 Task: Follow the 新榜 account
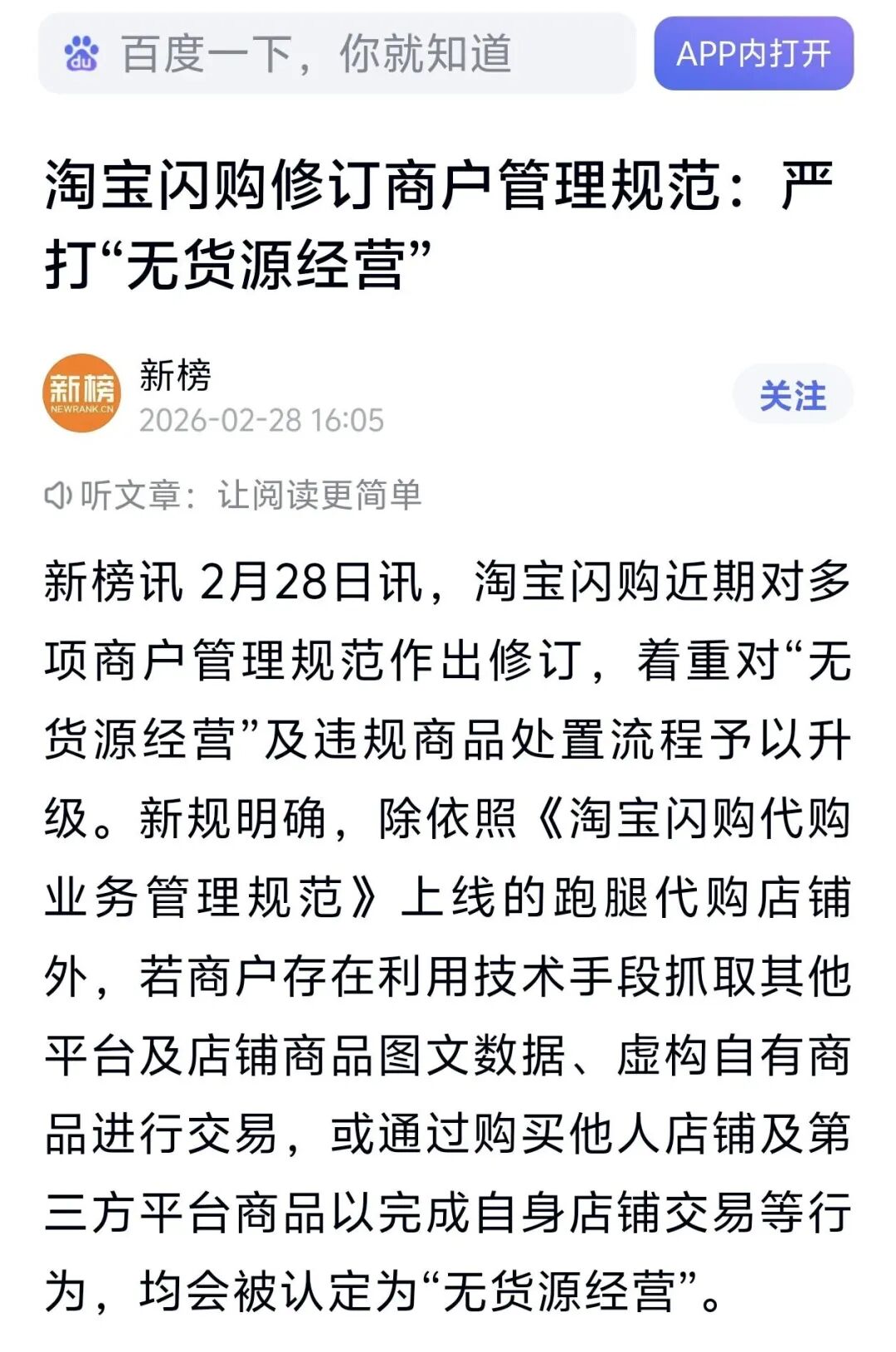click(792, 395)
